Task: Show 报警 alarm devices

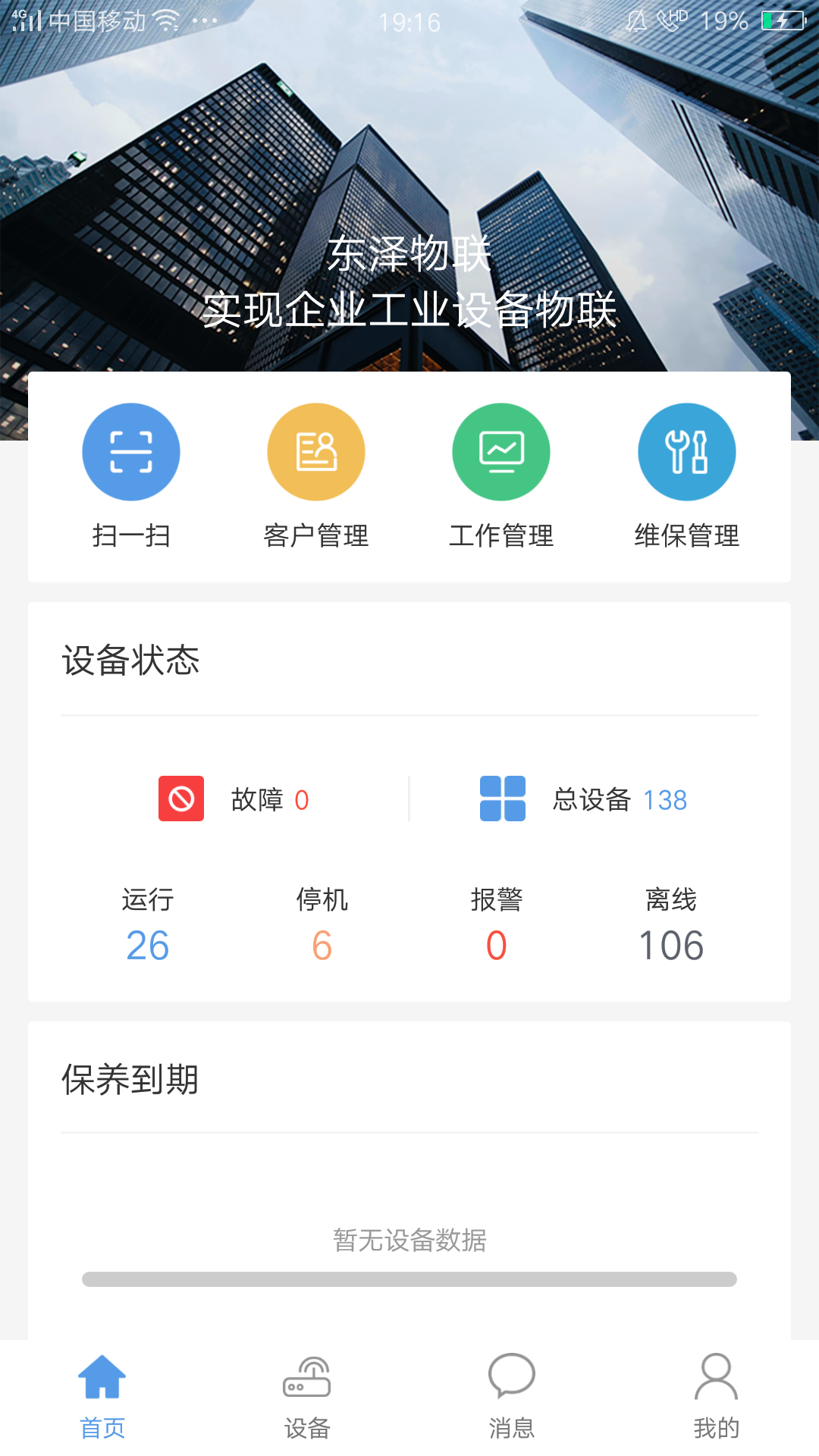Action: (497, 927)
